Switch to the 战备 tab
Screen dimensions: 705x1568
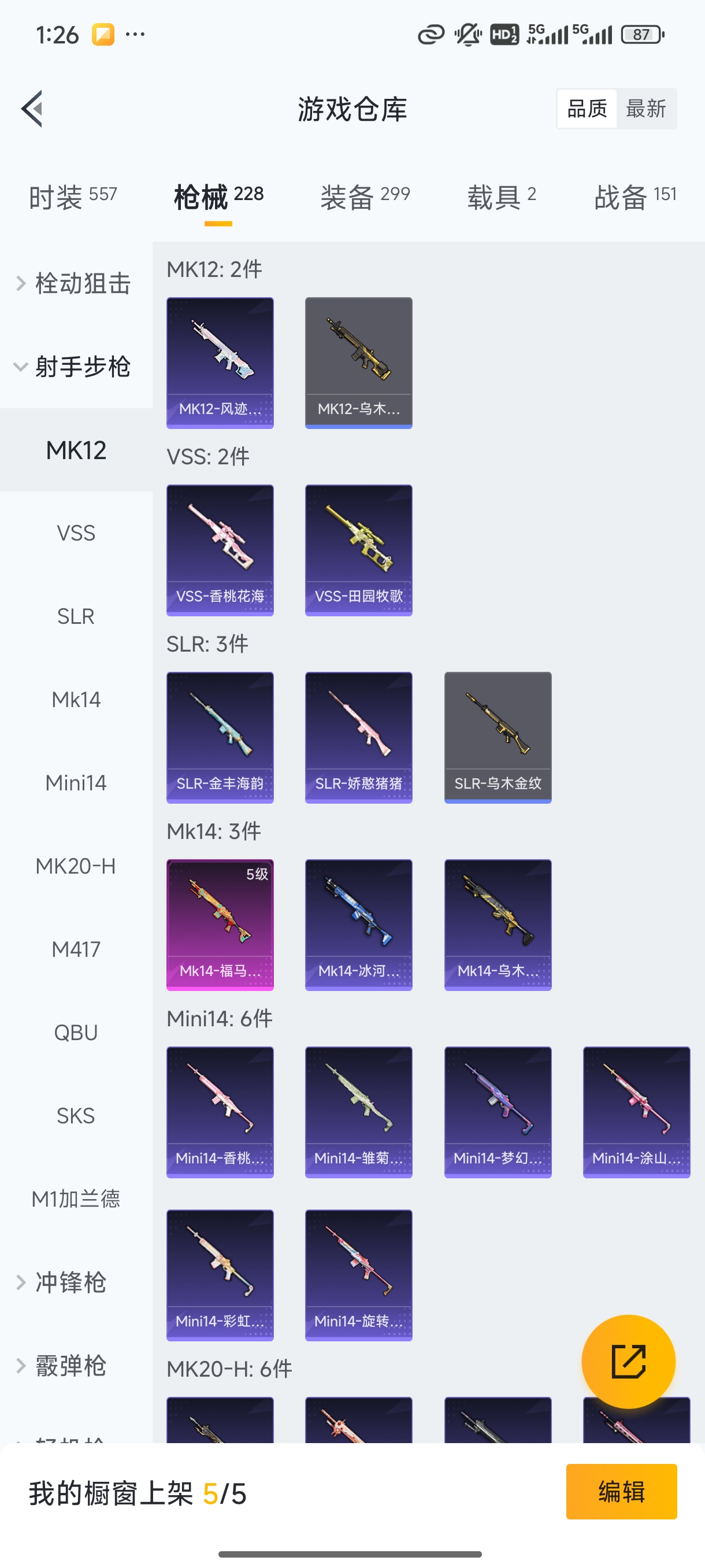coord(634,197)
